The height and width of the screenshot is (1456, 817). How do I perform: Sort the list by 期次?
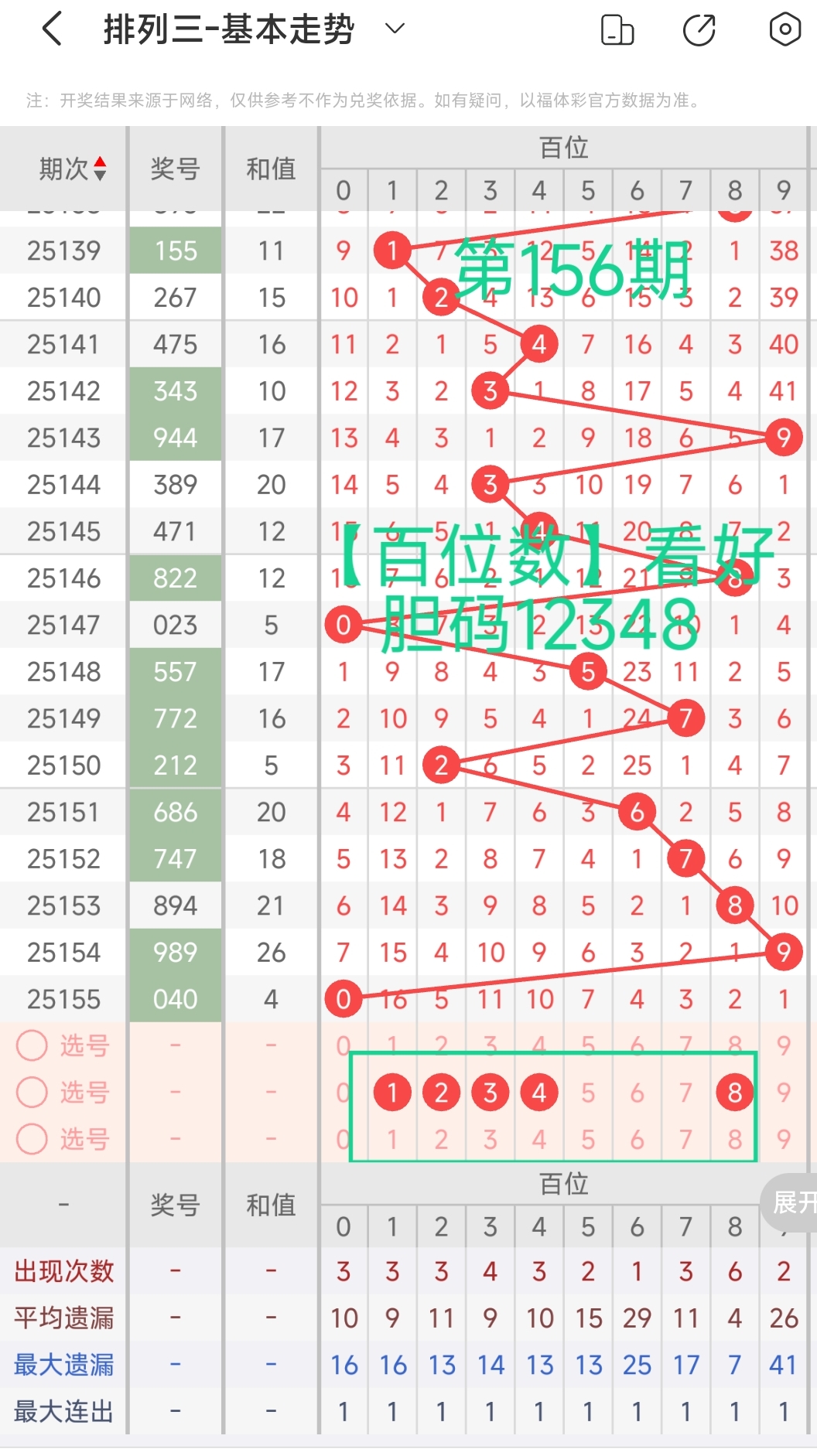(x=73, y=169)
